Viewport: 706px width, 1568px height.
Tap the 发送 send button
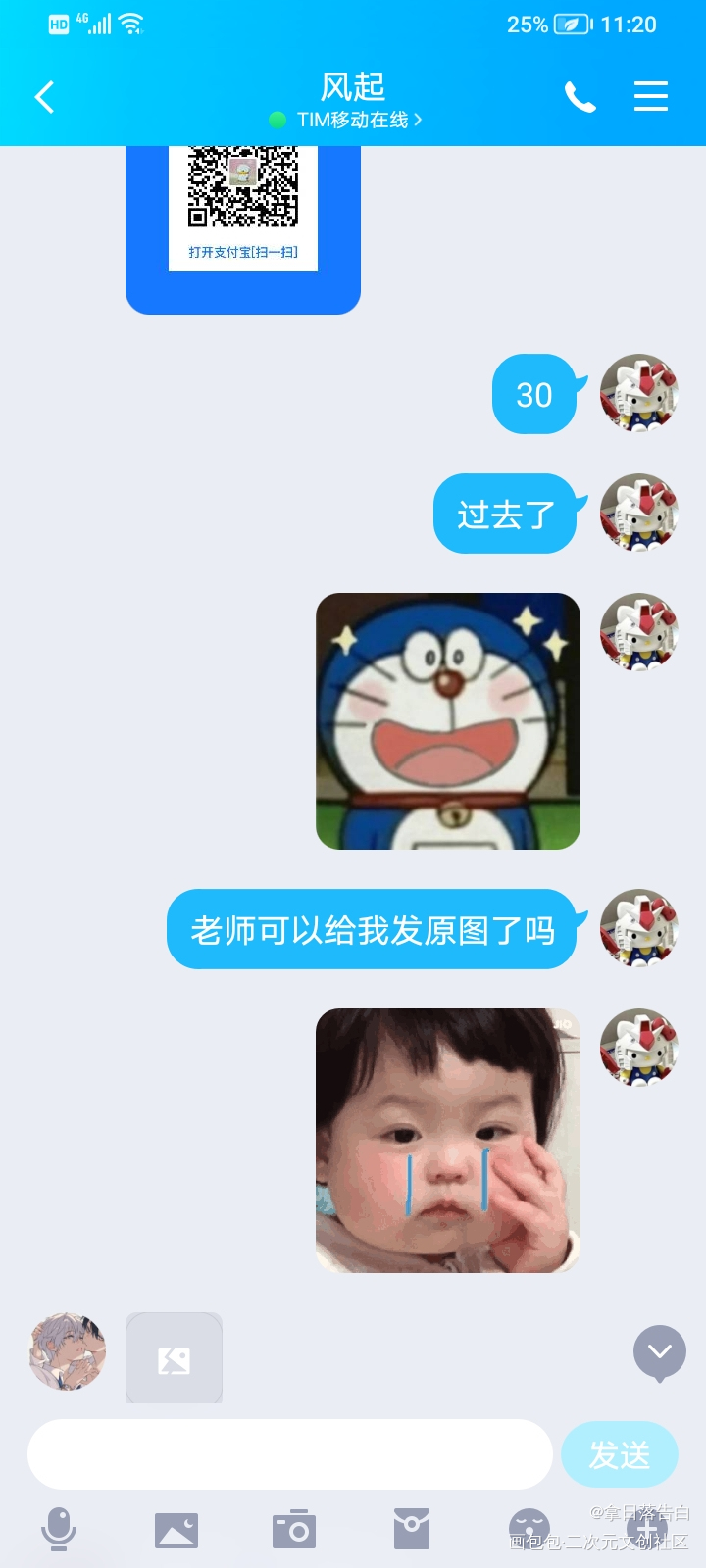[619, 1454]
